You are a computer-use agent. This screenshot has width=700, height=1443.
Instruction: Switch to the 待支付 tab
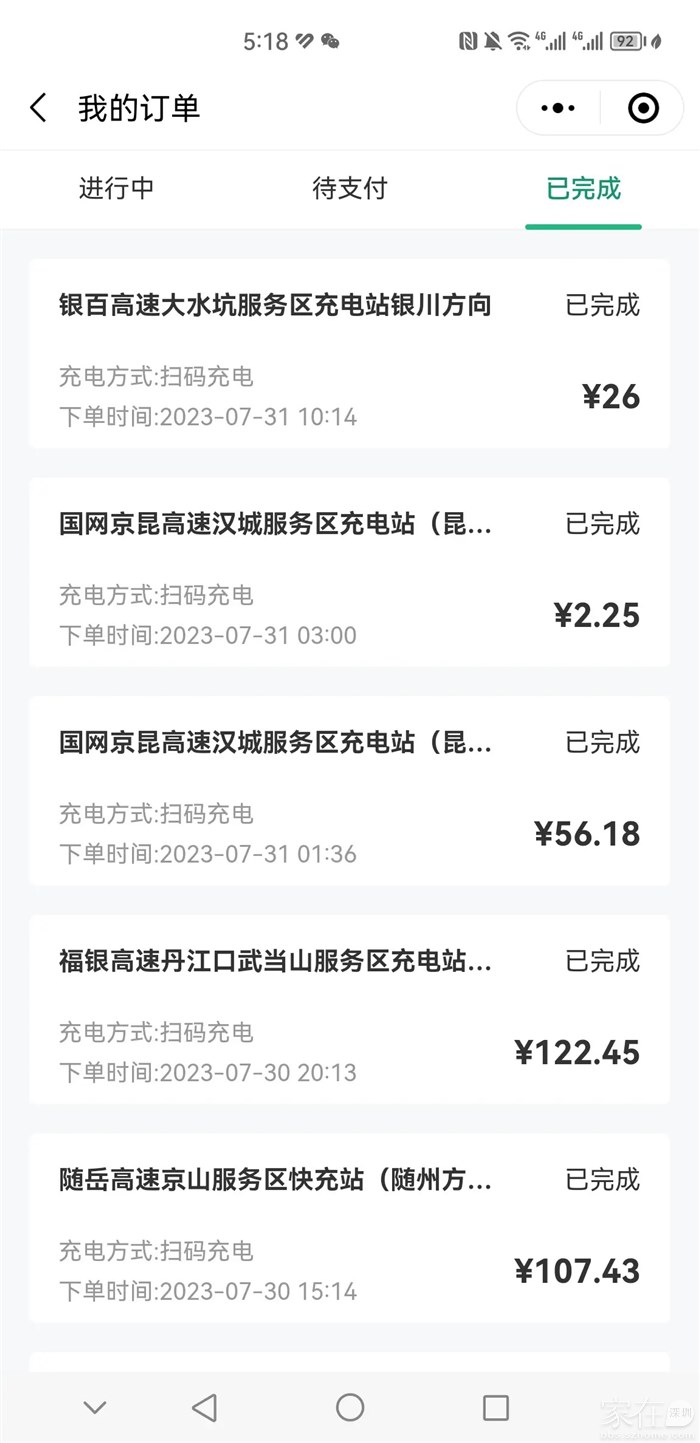(350, 188)
